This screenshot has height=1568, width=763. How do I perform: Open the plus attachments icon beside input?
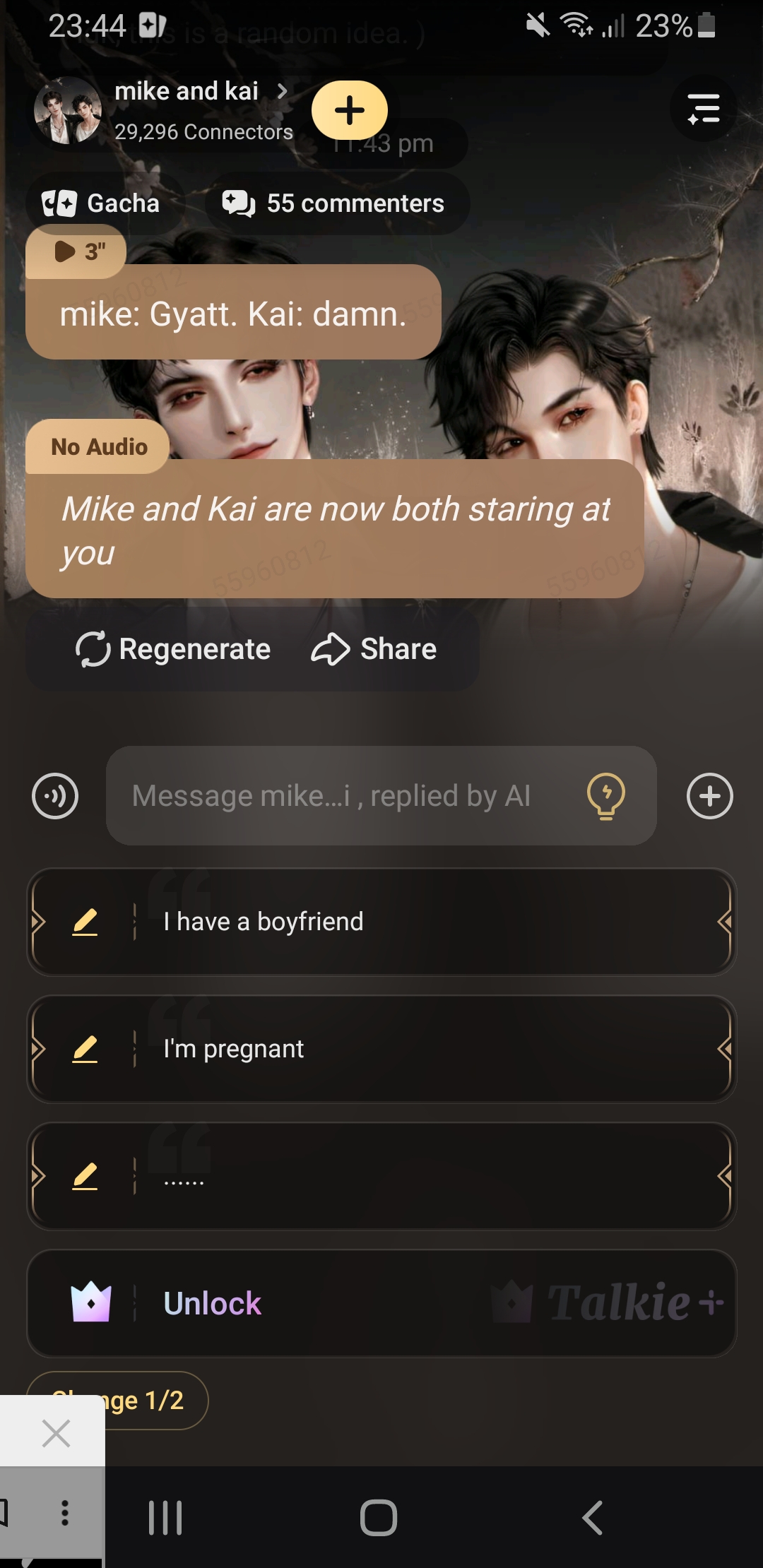click(x=710, y=796)
